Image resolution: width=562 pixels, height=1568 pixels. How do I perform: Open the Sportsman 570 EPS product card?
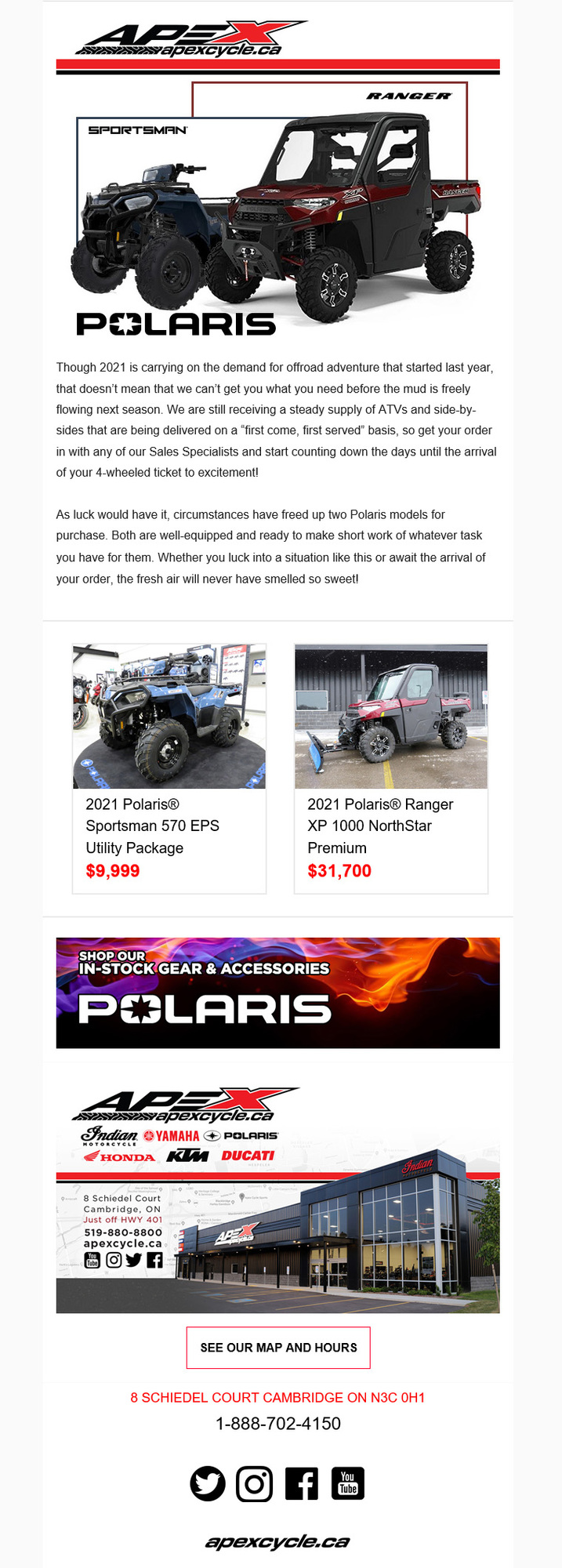[x=169, y=768]
